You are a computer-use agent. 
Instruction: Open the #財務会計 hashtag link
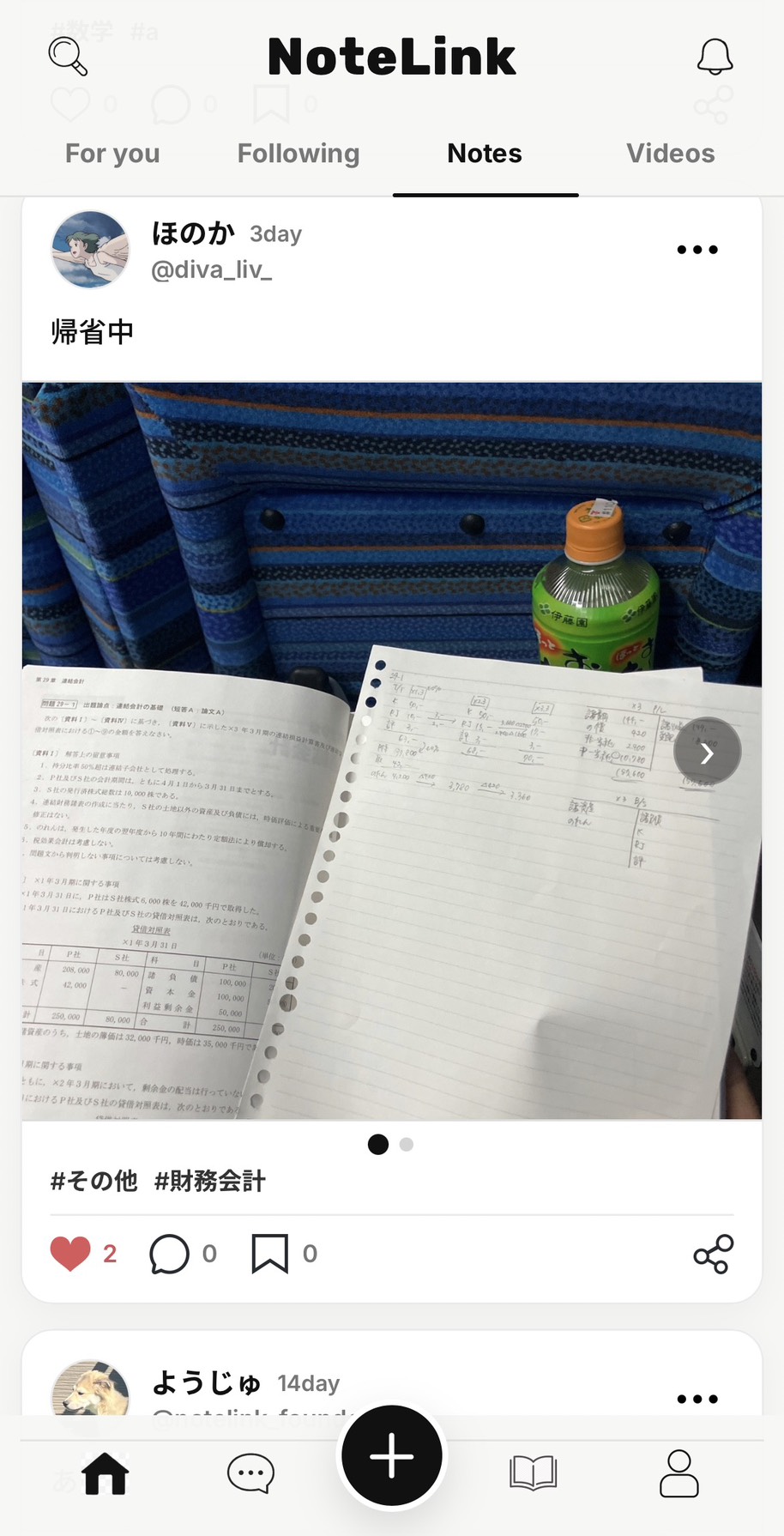tap(209, 1181)
